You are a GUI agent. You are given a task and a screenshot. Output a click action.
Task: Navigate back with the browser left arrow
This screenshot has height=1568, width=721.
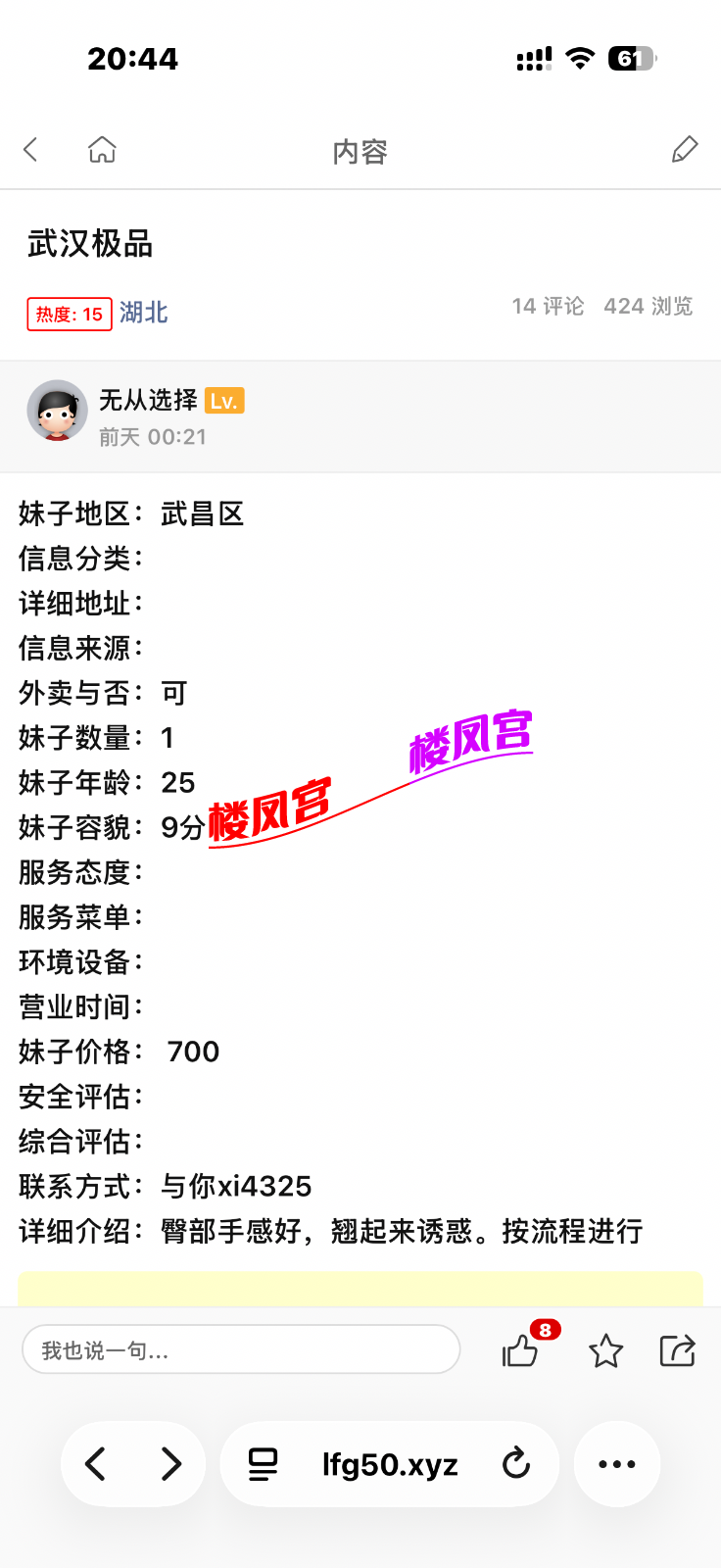(x=95, y=1464)
